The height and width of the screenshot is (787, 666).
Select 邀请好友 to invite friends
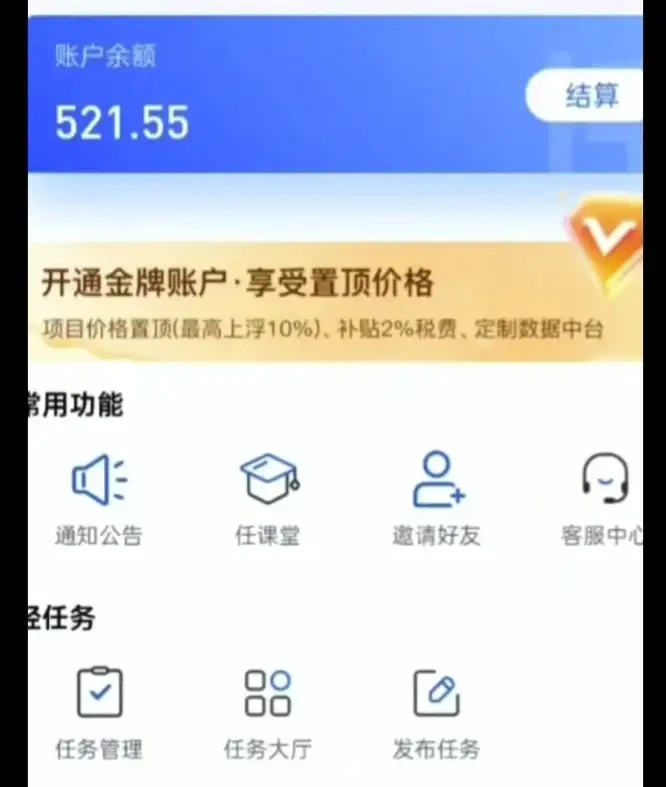click(437, 499)
